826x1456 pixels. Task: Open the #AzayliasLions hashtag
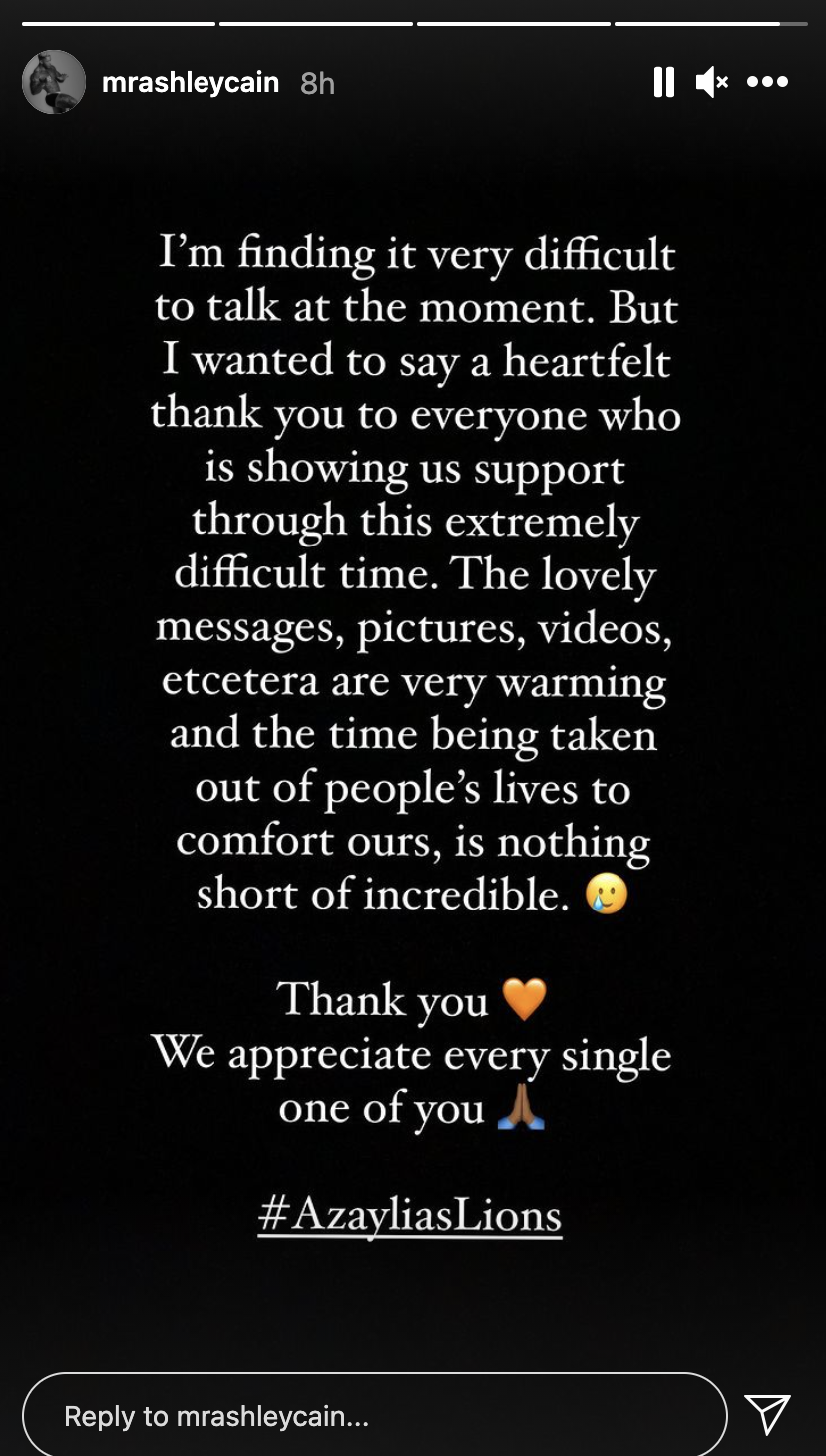[411, 1215]
